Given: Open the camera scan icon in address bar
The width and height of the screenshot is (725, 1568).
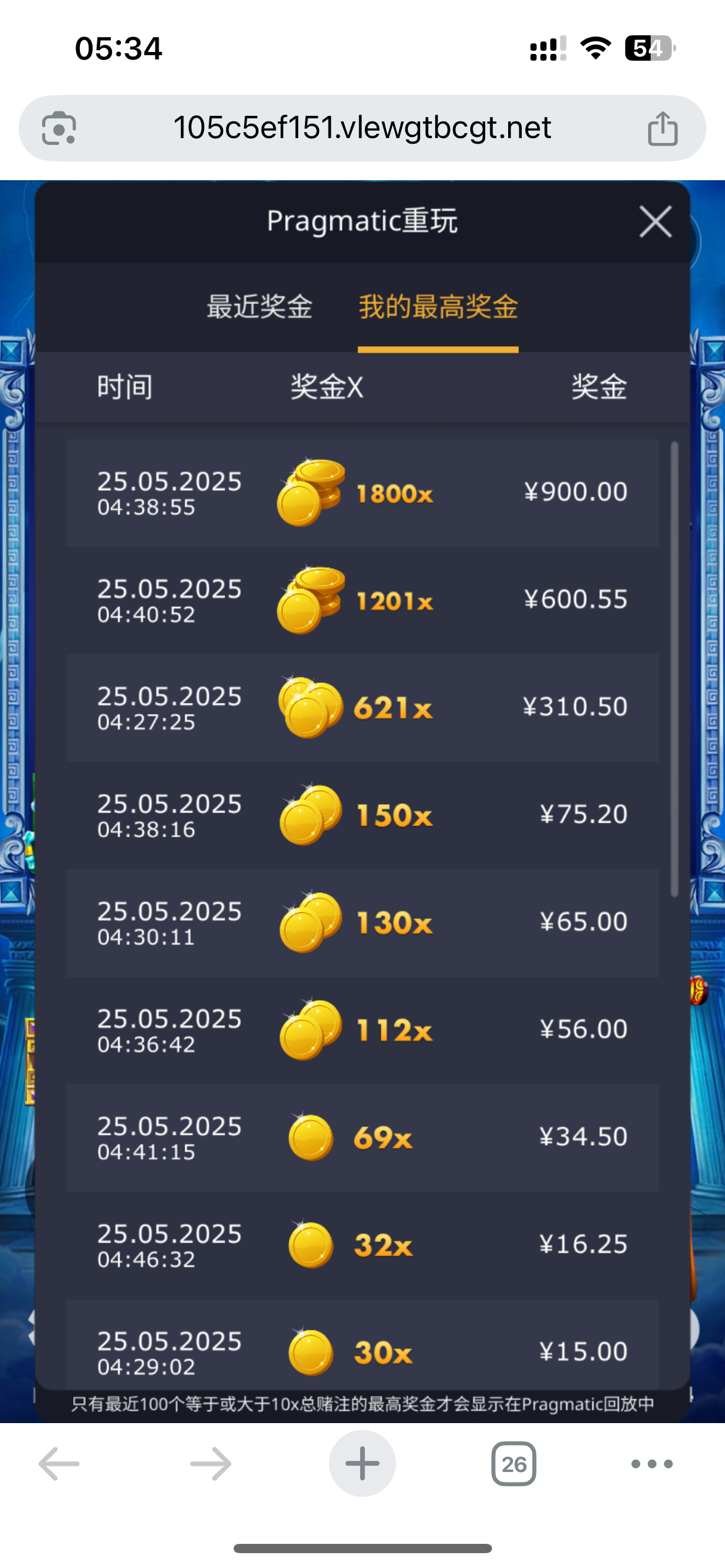Looking at the screenshot, I should (59, 129).
